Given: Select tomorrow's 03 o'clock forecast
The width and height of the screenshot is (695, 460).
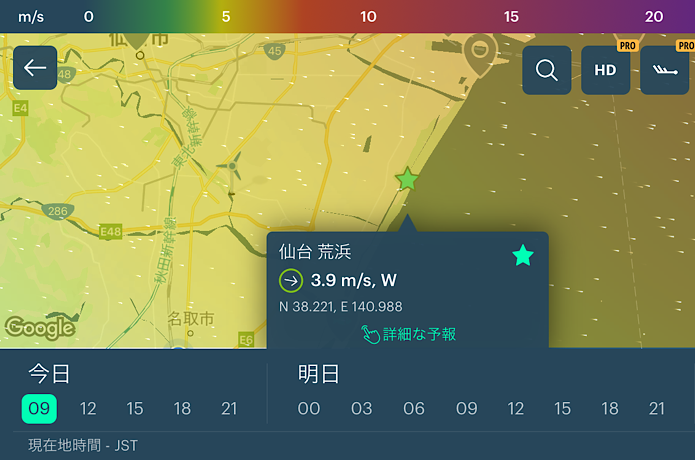Looking at the screenshot, I should point(361,408).
